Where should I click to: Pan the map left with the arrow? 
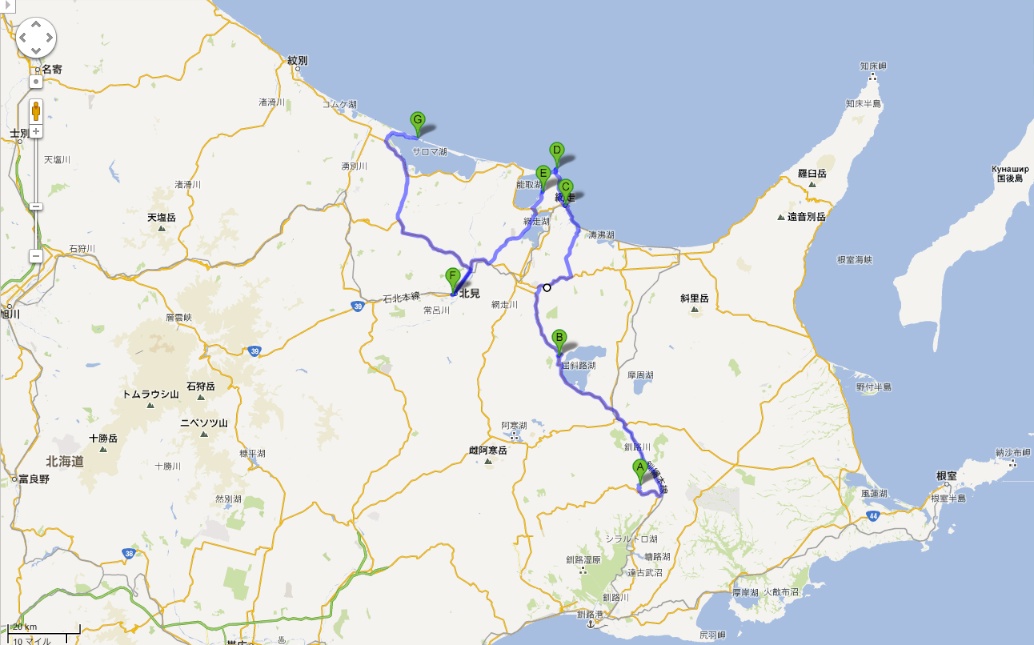24,38
